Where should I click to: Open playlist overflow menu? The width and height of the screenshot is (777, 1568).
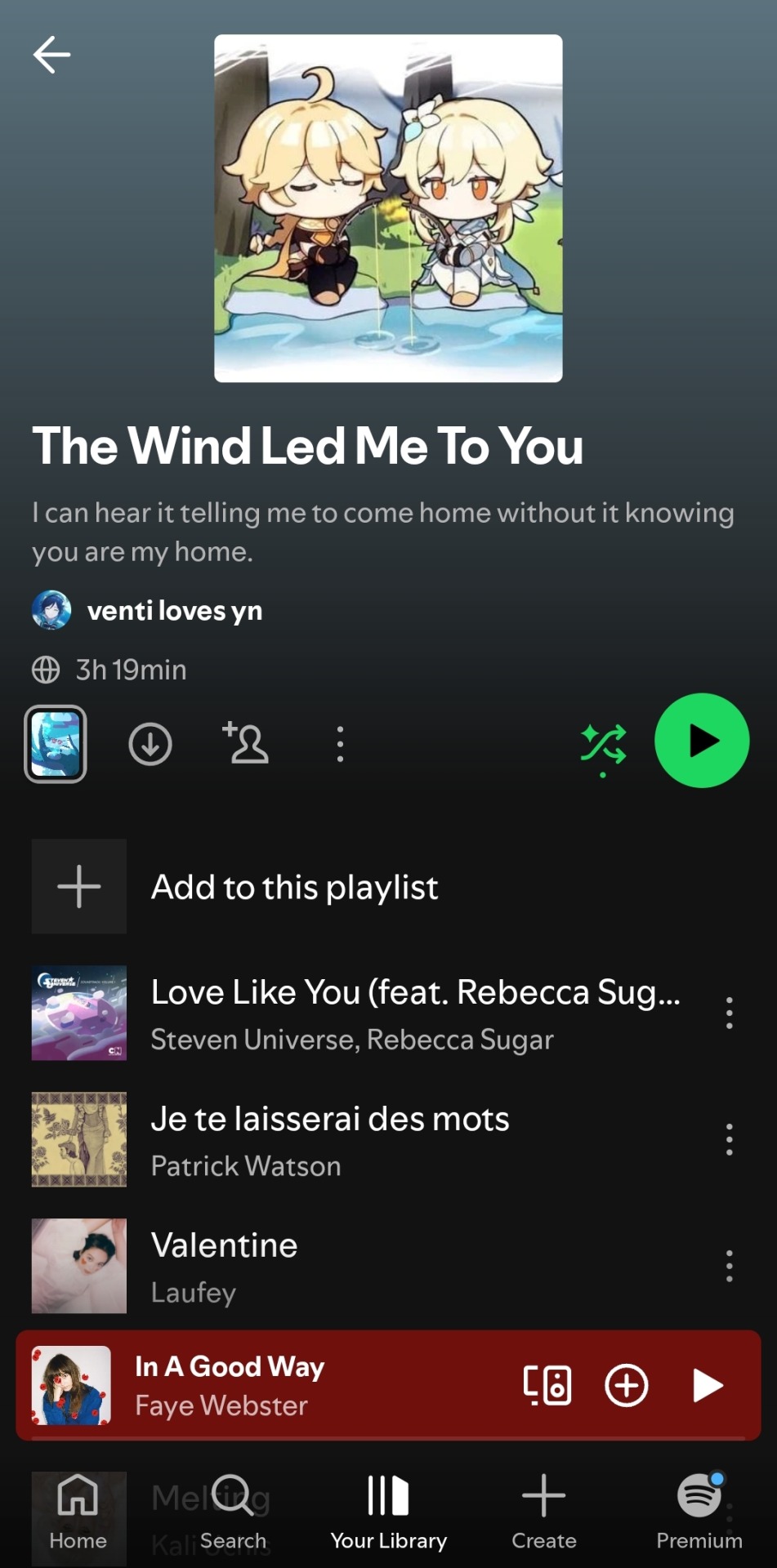pos(340,744)
